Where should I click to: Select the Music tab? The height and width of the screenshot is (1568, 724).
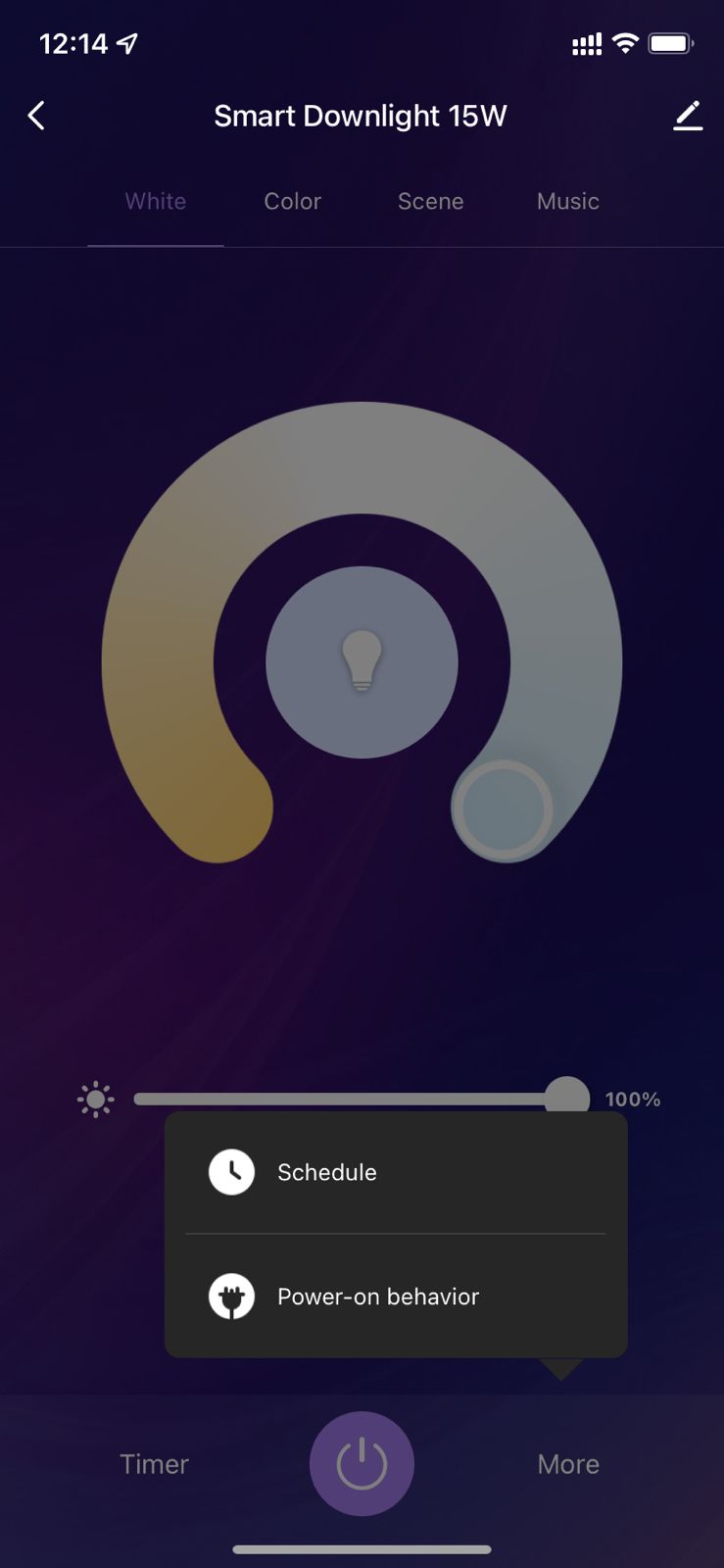click(x=568, y=201)
